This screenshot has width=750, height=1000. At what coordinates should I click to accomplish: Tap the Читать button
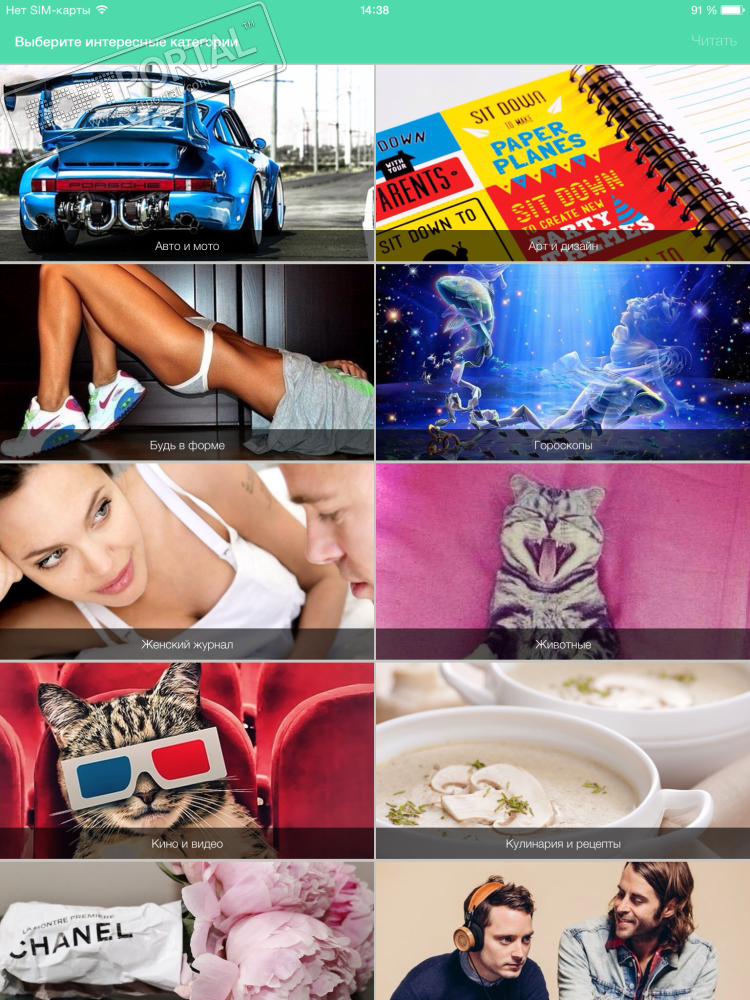pyautogui.click(x=713, y=40)
